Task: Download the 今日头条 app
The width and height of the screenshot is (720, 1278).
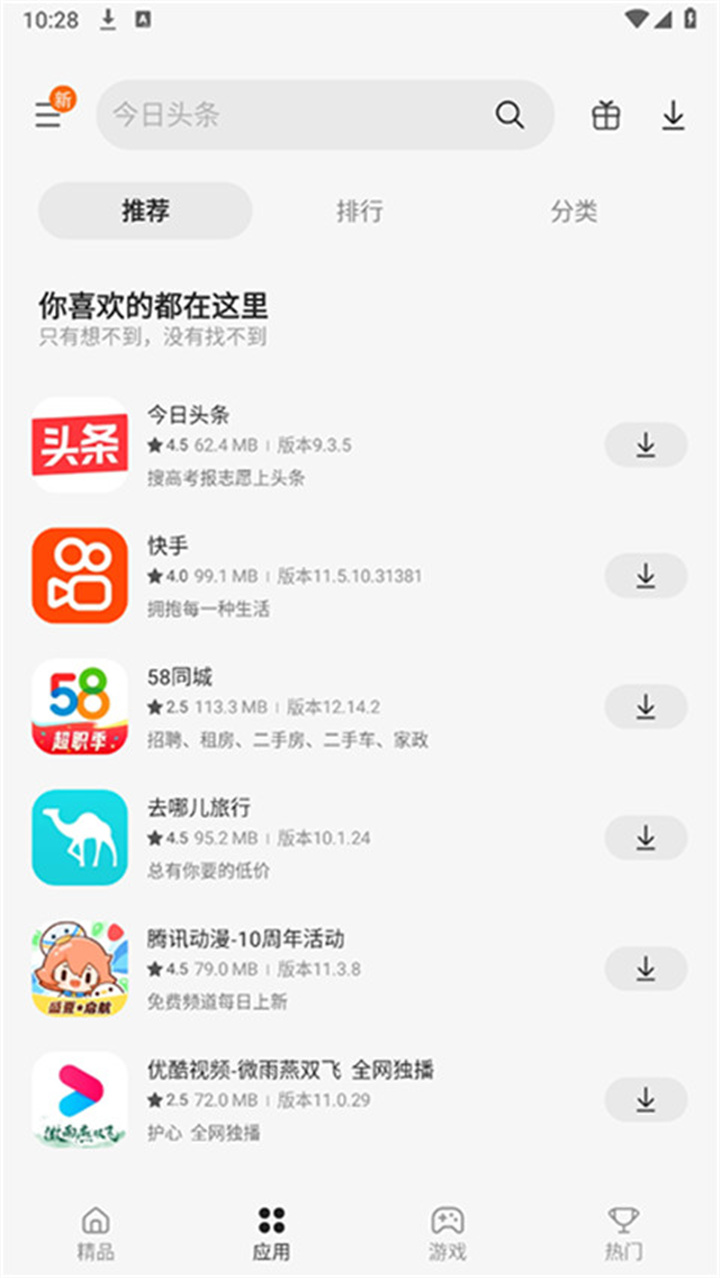Action: (646, 445)
